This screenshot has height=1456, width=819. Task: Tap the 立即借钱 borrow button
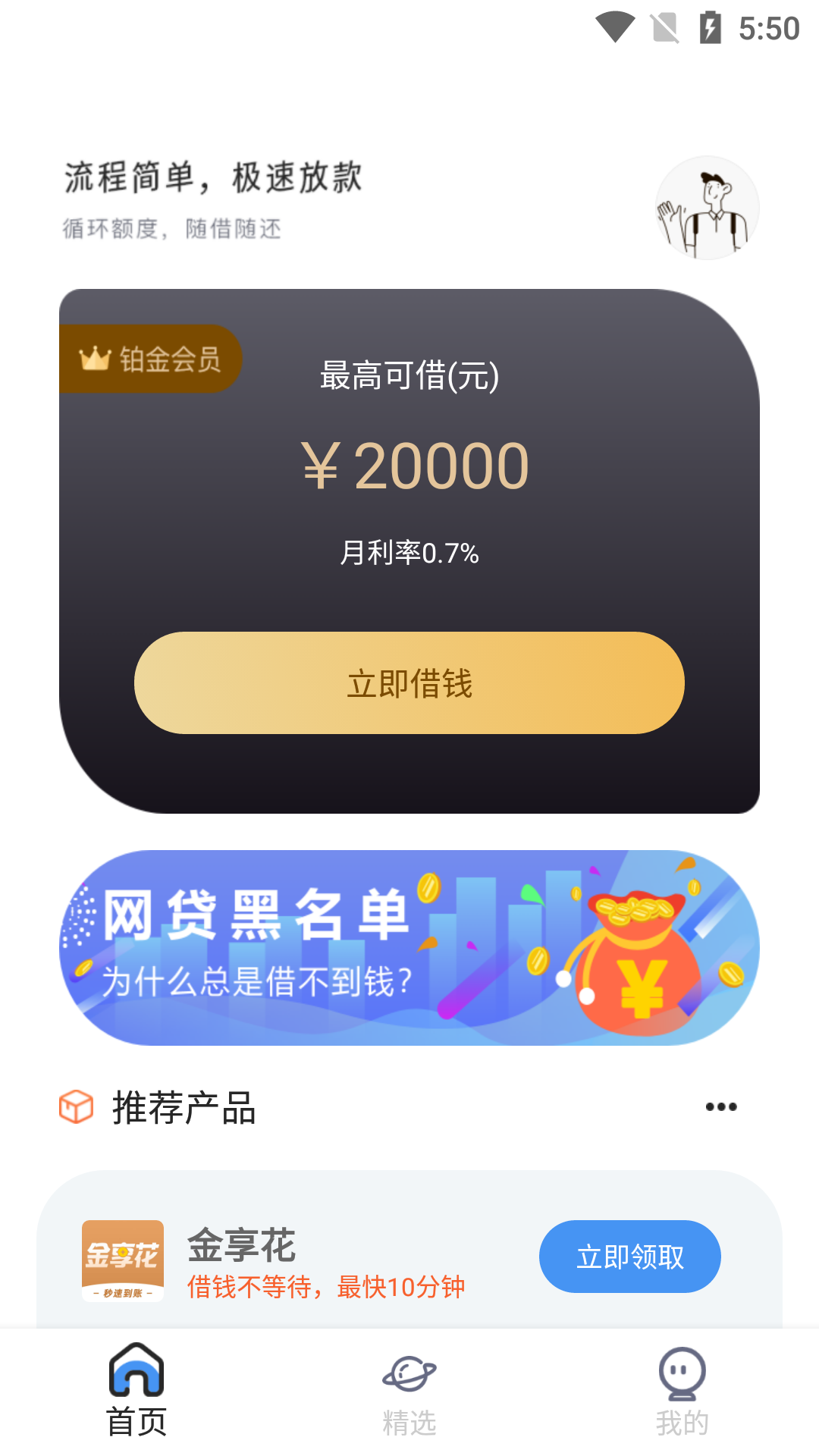[409, 682]
